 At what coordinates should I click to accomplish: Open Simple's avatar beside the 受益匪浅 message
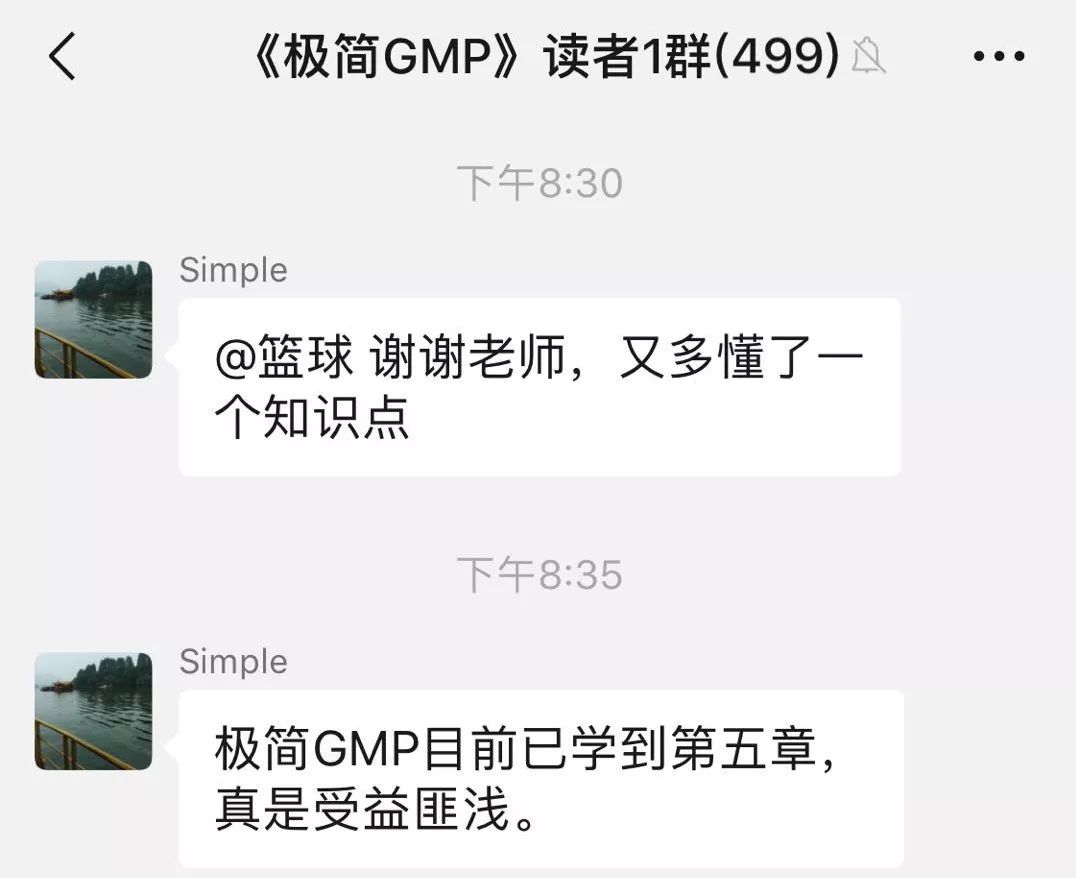click(94, 711)
